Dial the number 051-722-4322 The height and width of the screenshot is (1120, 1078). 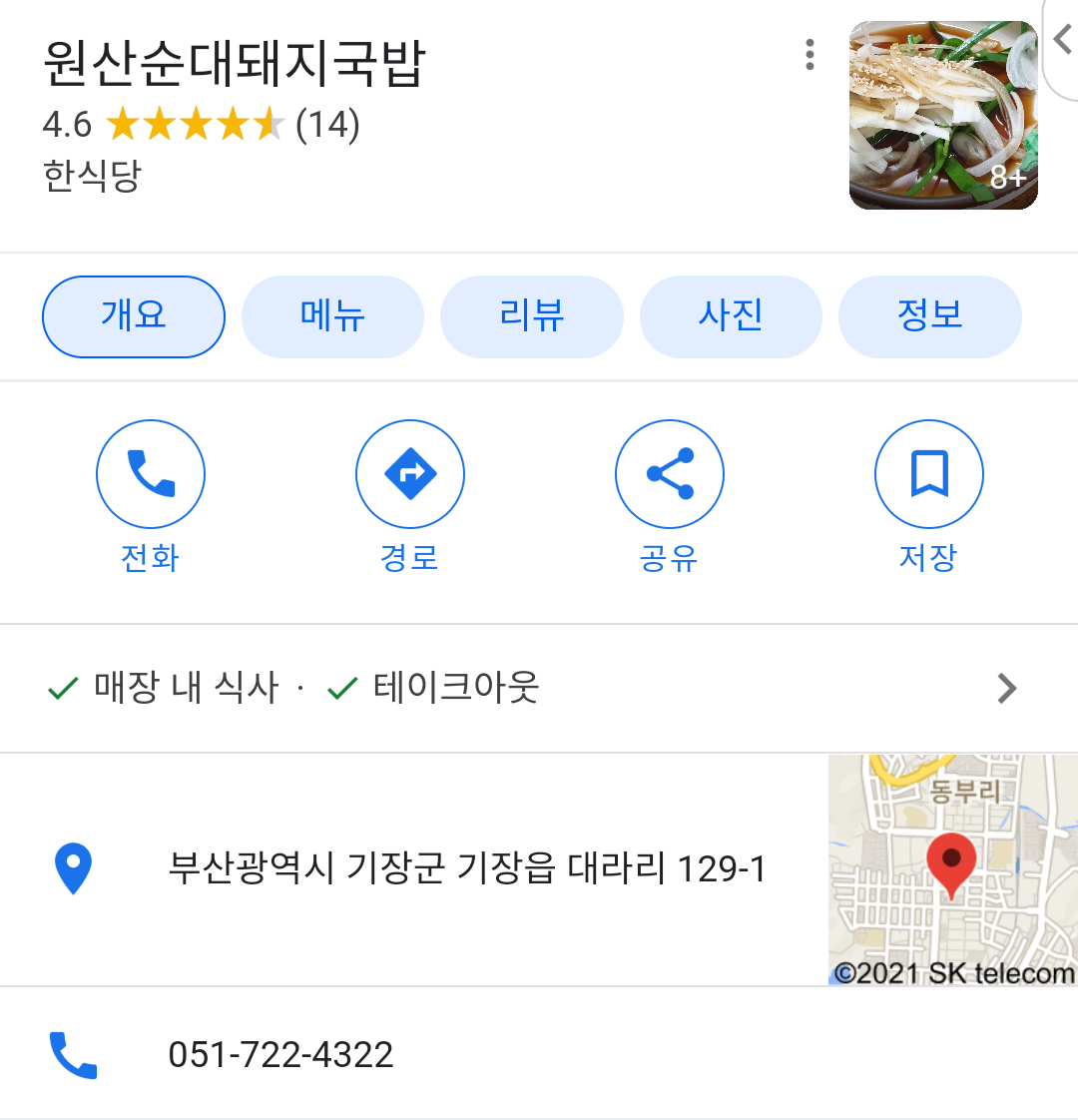tap(280, 1055)
